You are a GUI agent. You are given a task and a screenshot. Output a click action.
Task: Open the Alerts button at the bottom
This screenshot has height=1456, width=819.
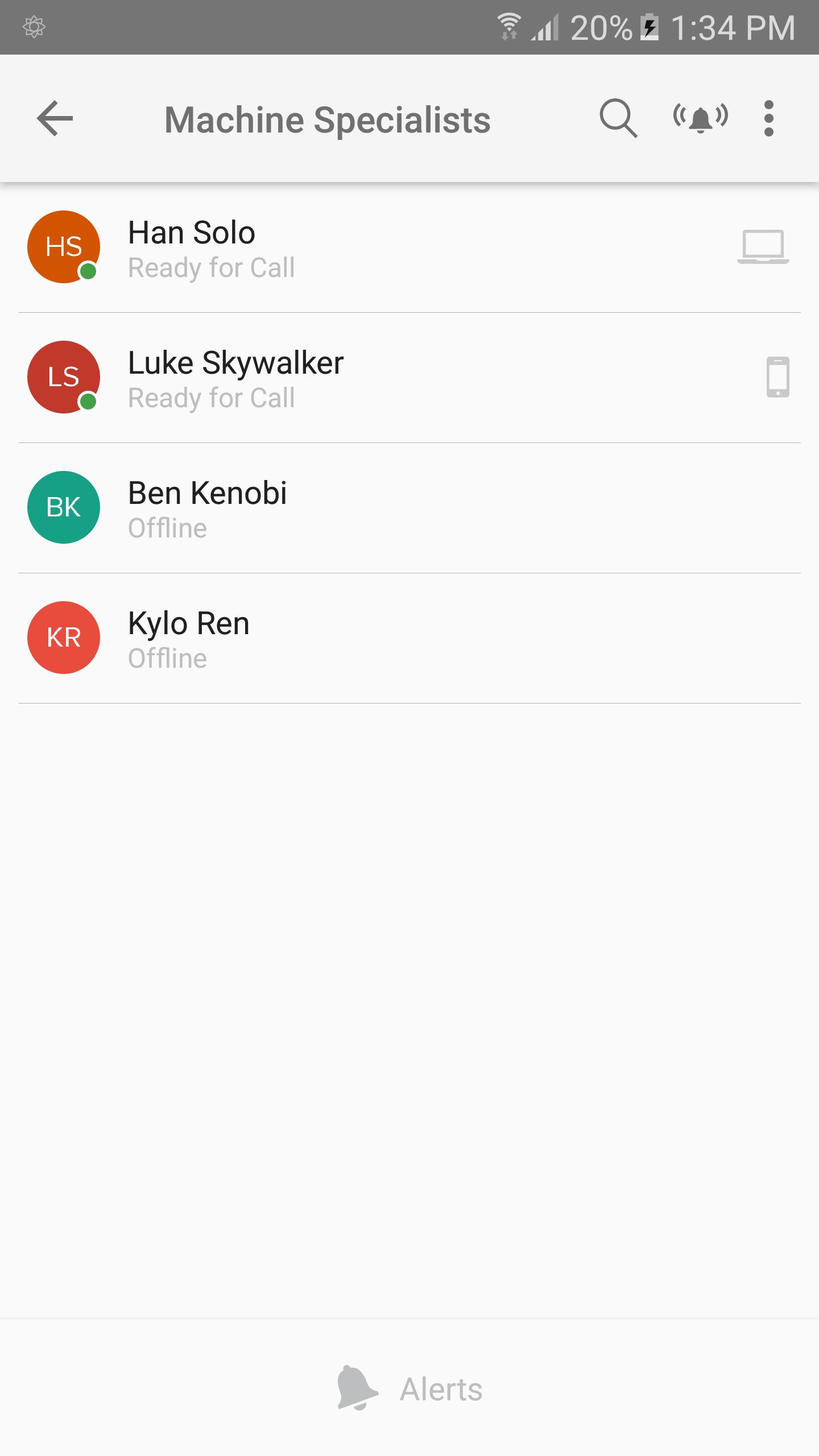(409, 1389)
